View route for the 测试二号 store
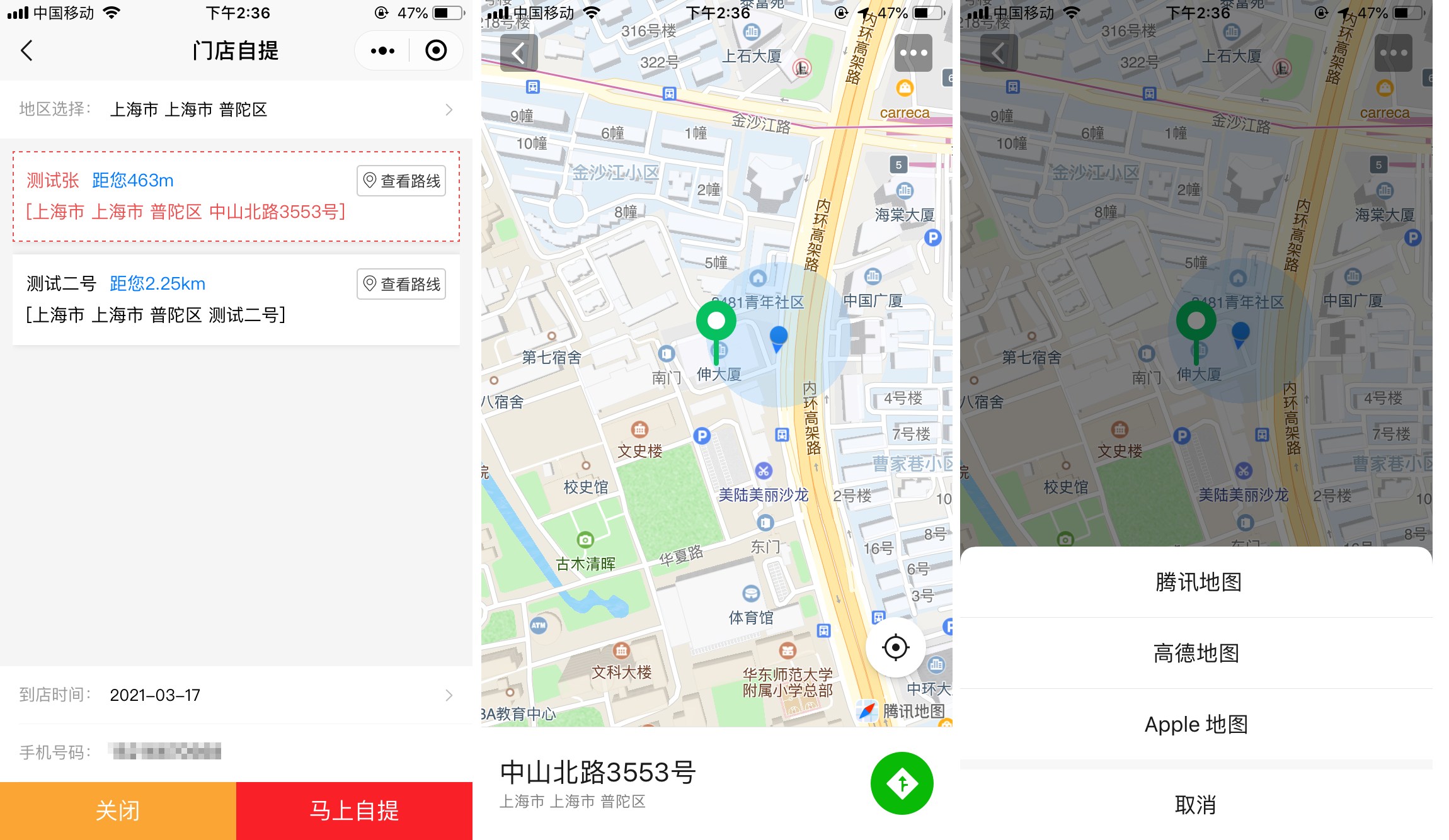The height and width of the screenshot is (840, 1449). click(401, 284)
